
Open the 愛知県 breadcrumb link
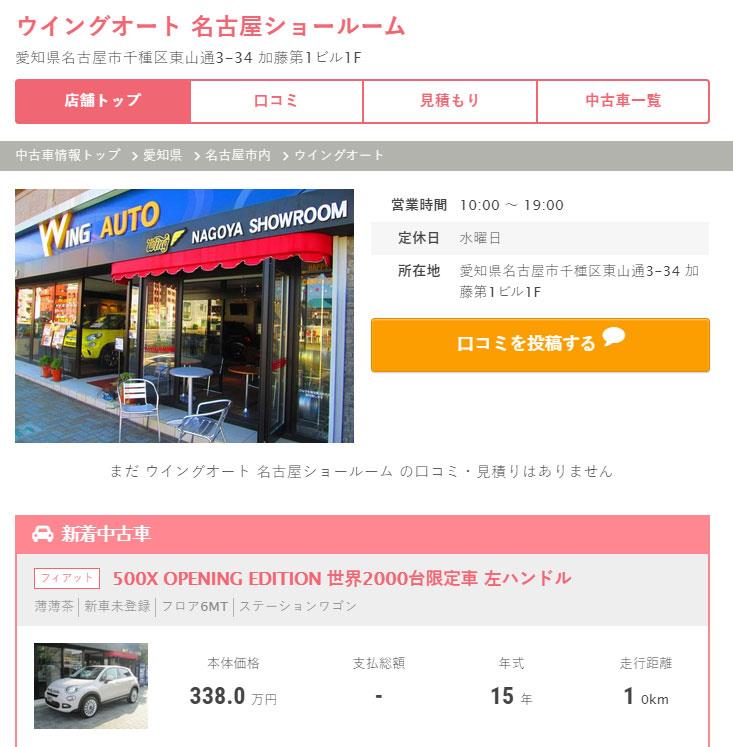[x=162, y=156]
